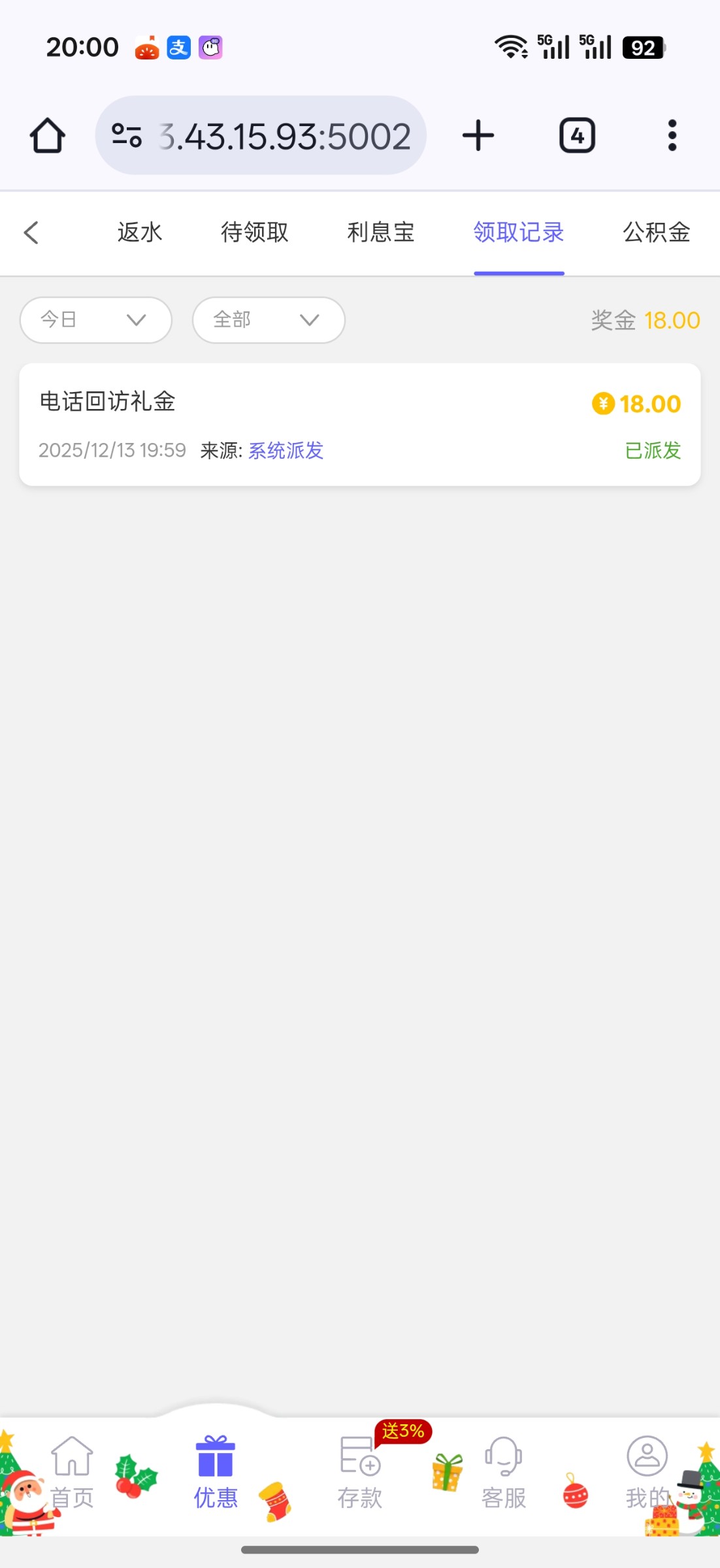Viewport: 720px width, 1568px height.
Task: Switch to the 返水 tab
Action: 139,233
